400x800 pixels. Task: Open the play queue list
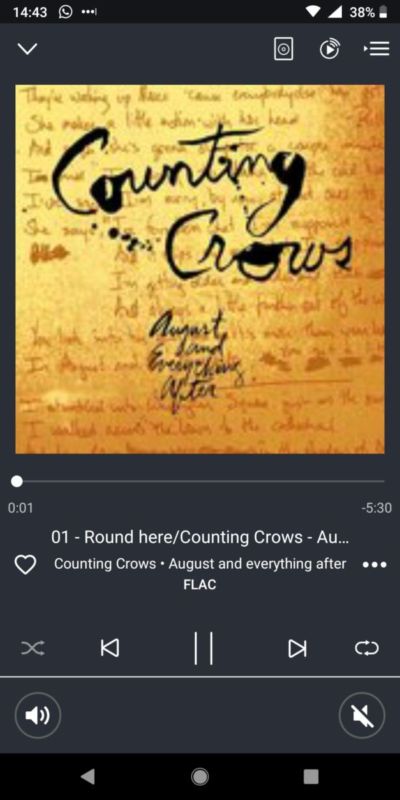point(377,49)
